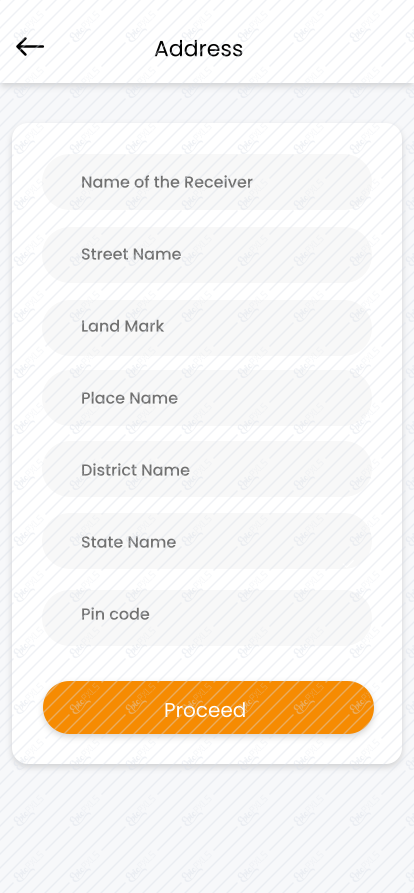
Task: Select the State Name input
Action: (207, 542)
